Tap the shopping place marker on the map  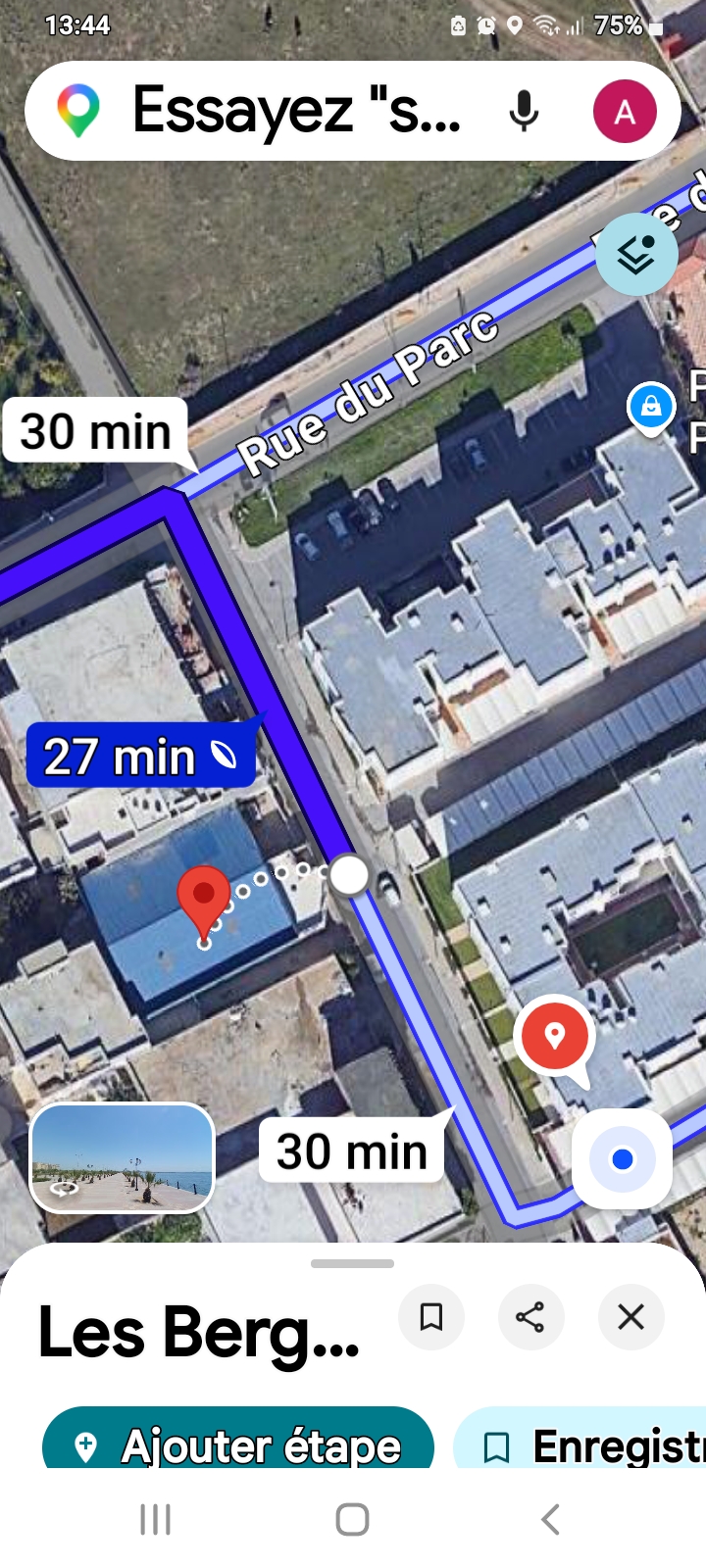coord(651,405)
